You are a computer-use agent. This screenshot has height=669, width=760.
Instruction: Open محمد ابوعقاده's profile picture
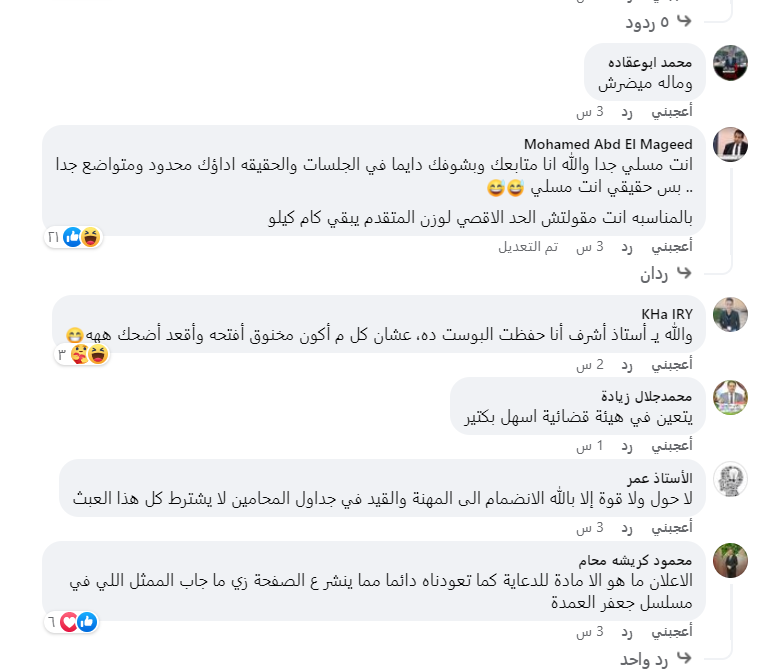pyautogui.click(x=731, y=63)
